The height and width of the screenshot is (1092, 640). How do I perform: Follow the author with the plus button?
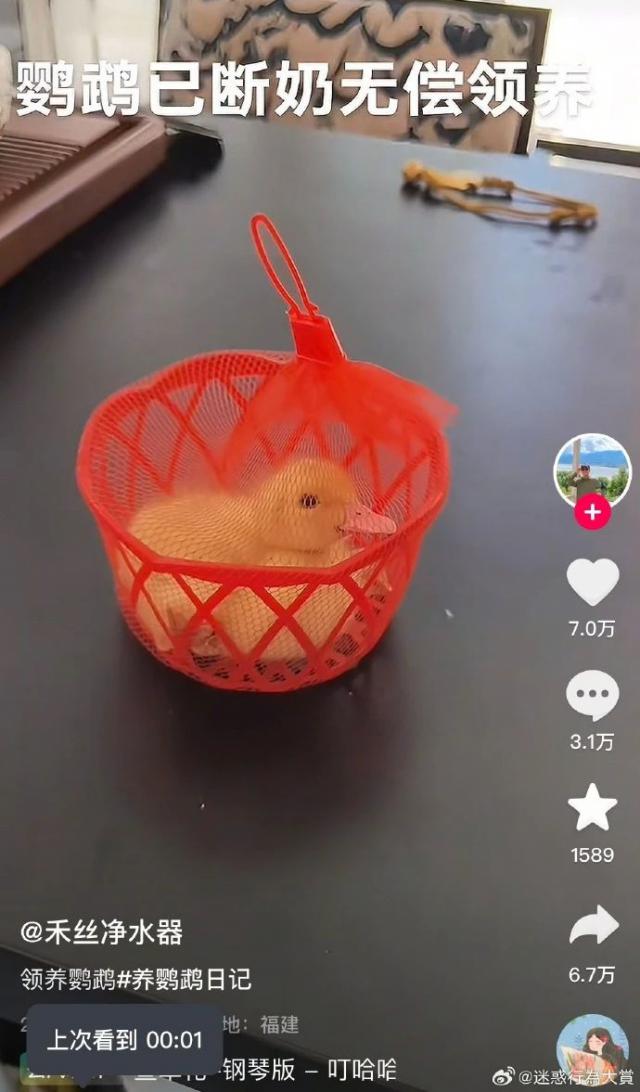tap(592, 513)
